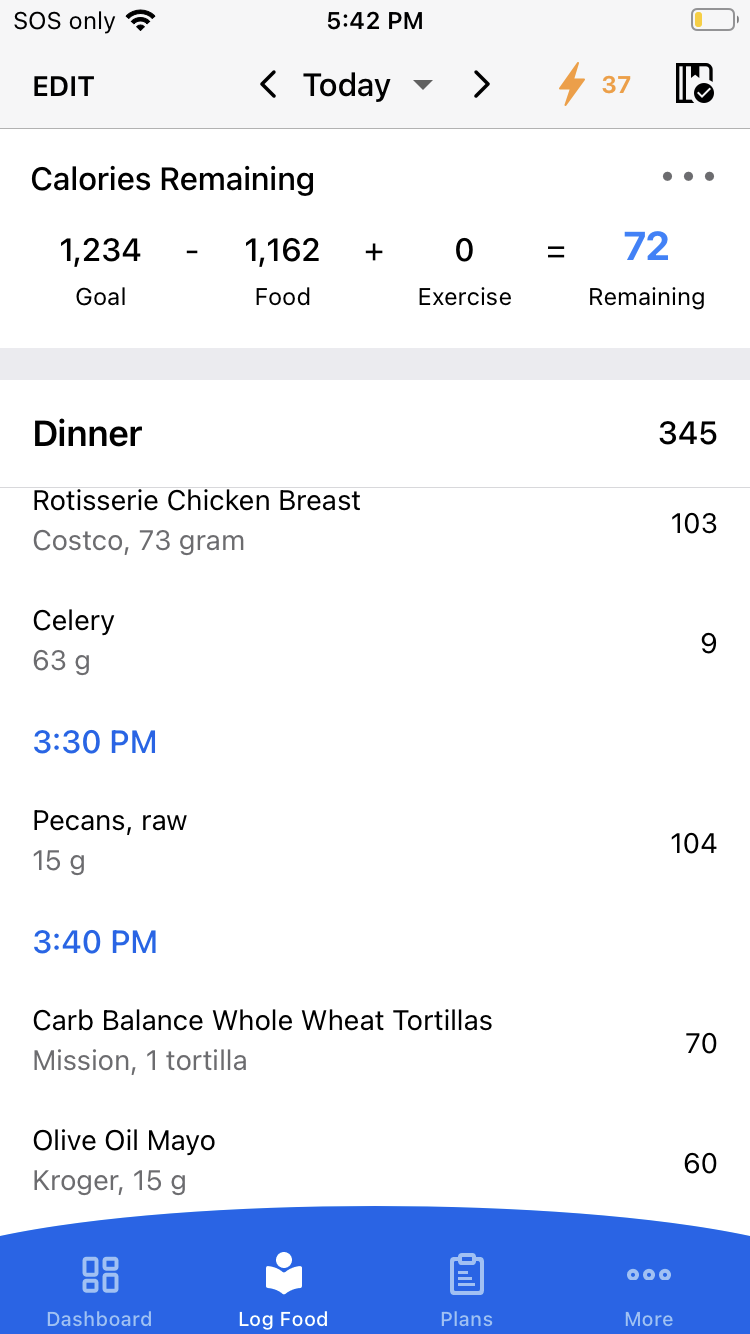This screenshot has width=750, height=1334.
Task: Tap the EDIT button
Action: 64,86
